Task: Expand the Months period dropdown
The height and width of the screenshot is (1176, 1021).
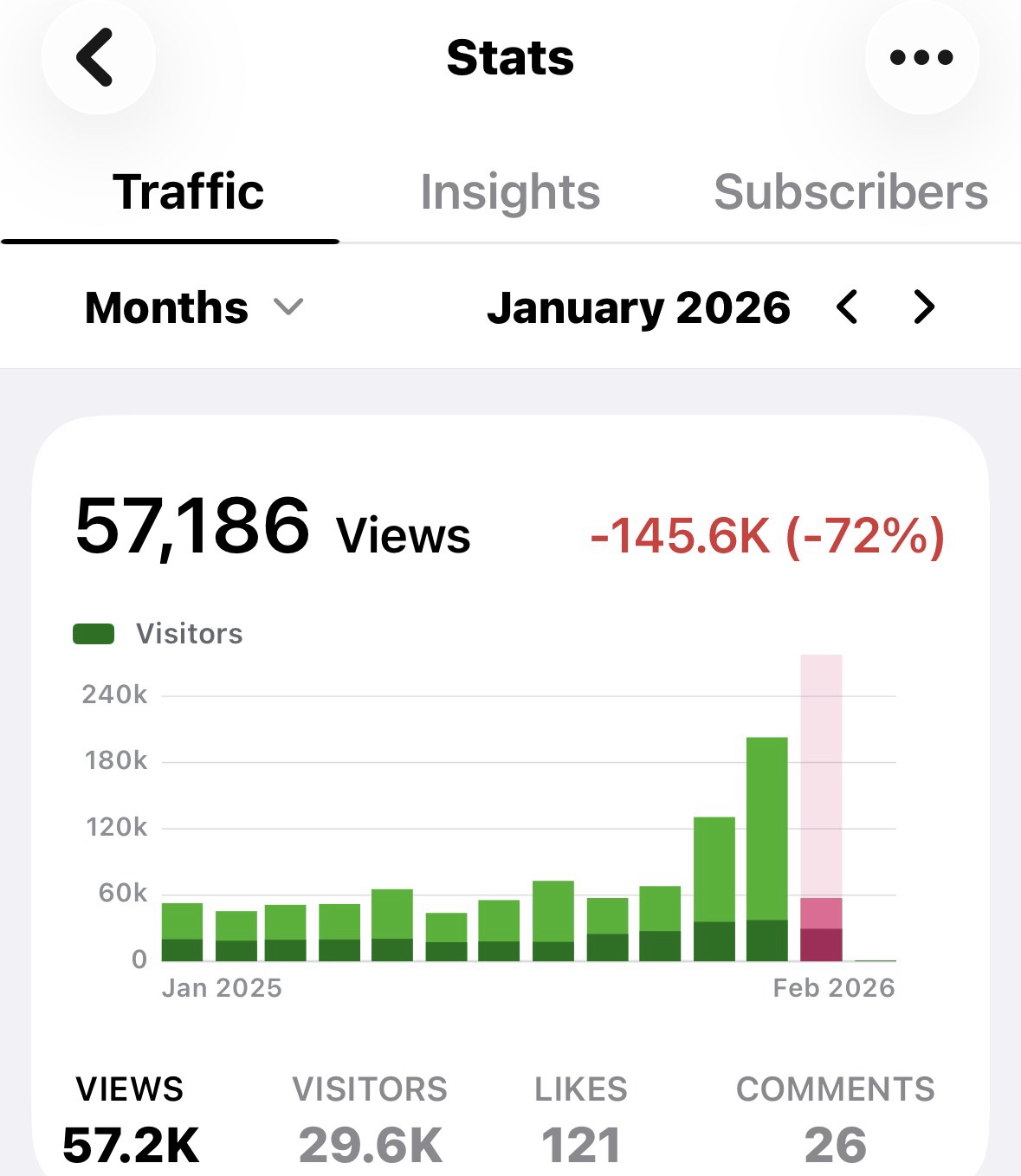Action: point(194,307)
